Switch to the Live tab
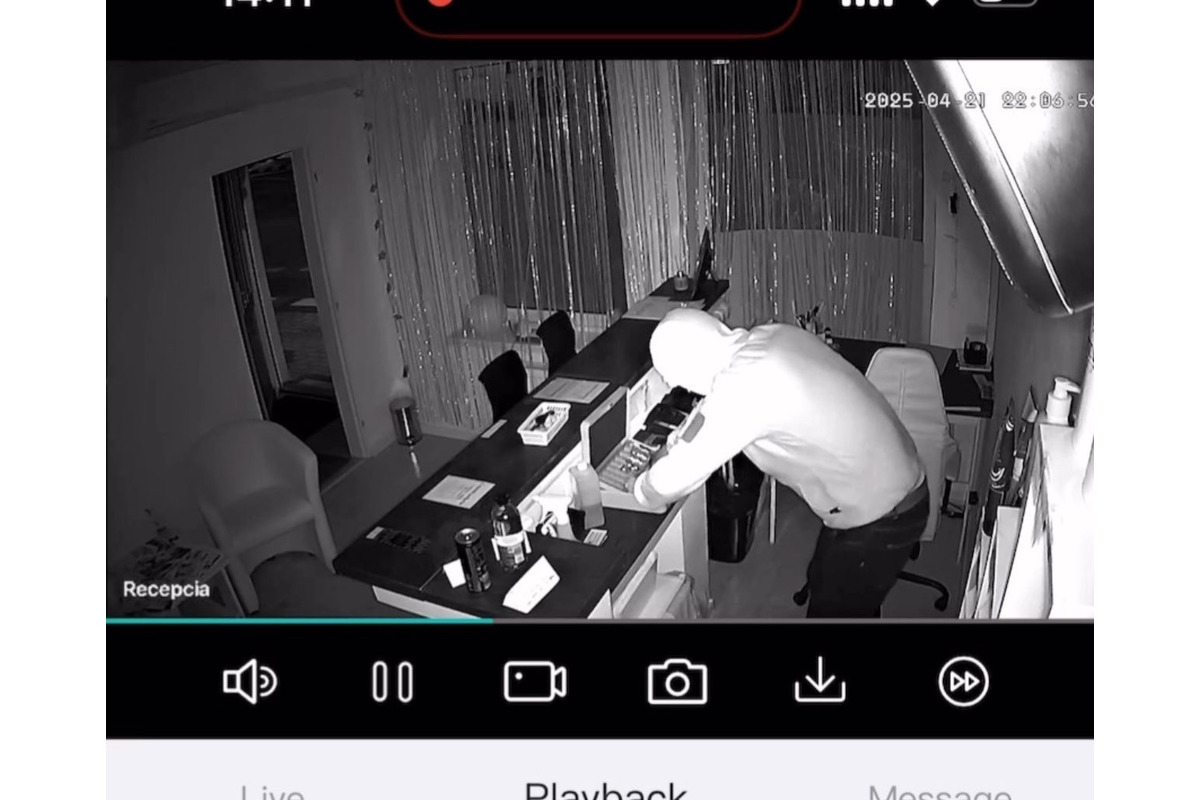 tap(272, 792)
